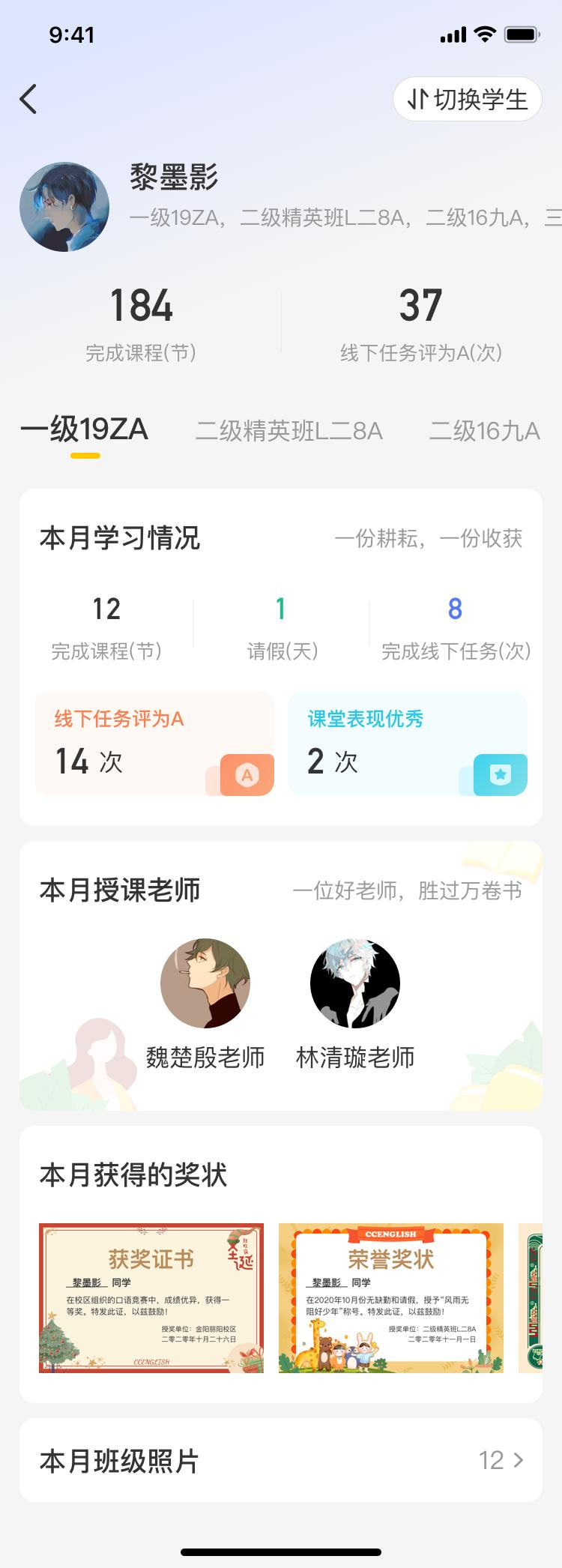Open 黎墨影's profile avatar
The height and width of the screenshot is (1568, 562).
pos(64,207)
